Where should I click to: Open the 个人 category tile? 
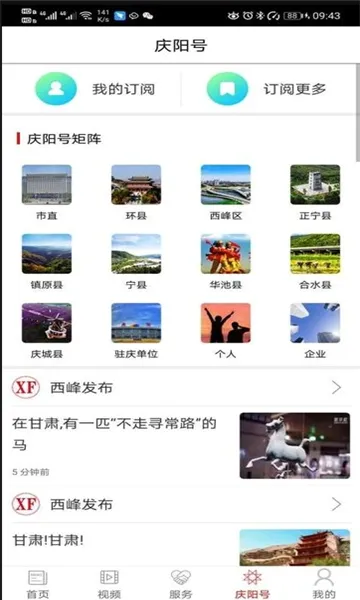[226, 331]
